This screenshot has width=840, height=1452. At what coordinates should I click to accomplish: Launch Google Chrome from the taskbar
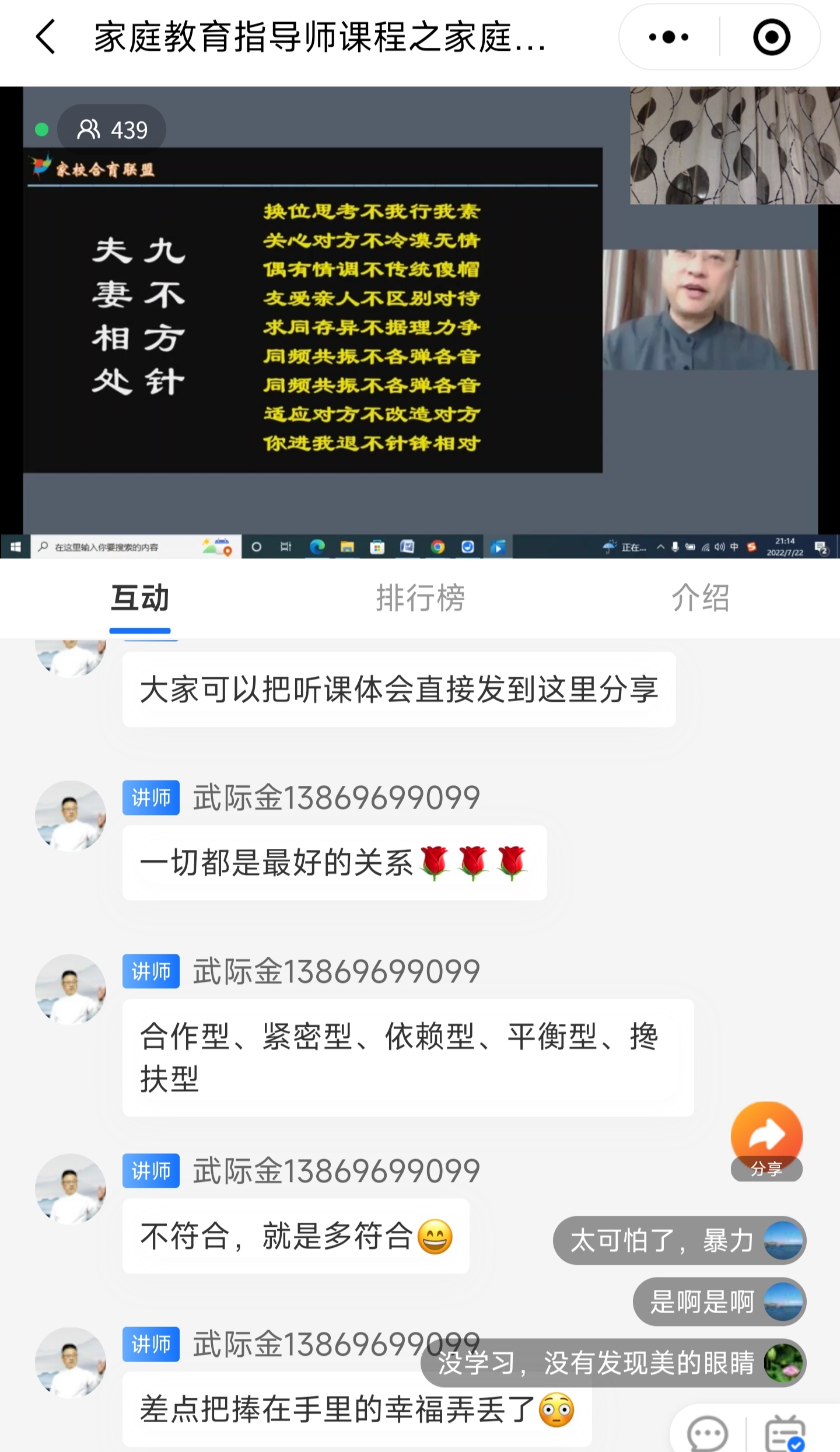click(437, 547)
